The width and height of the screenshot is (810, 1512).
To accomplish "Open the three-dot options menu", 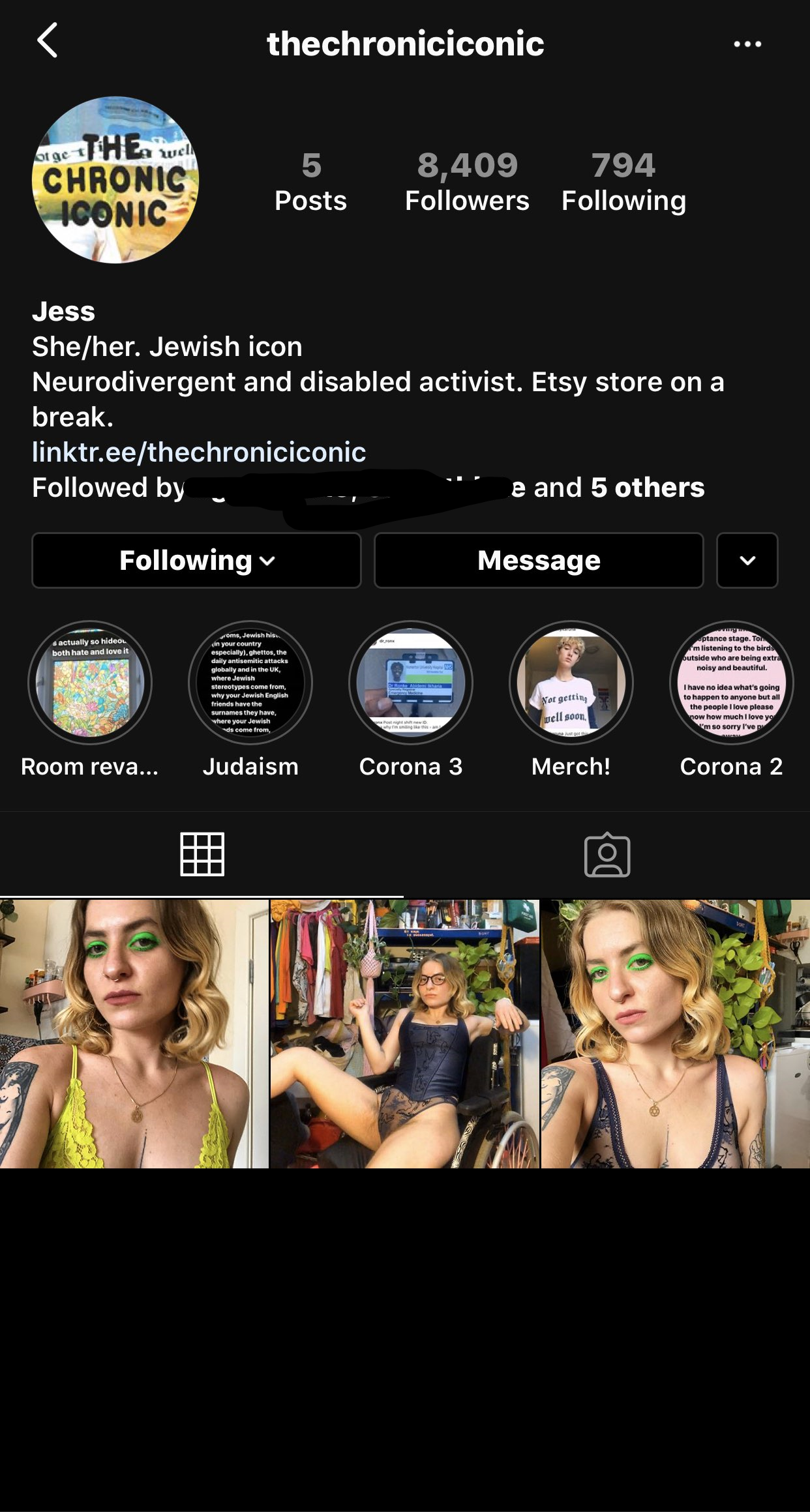I will point(747,44).
